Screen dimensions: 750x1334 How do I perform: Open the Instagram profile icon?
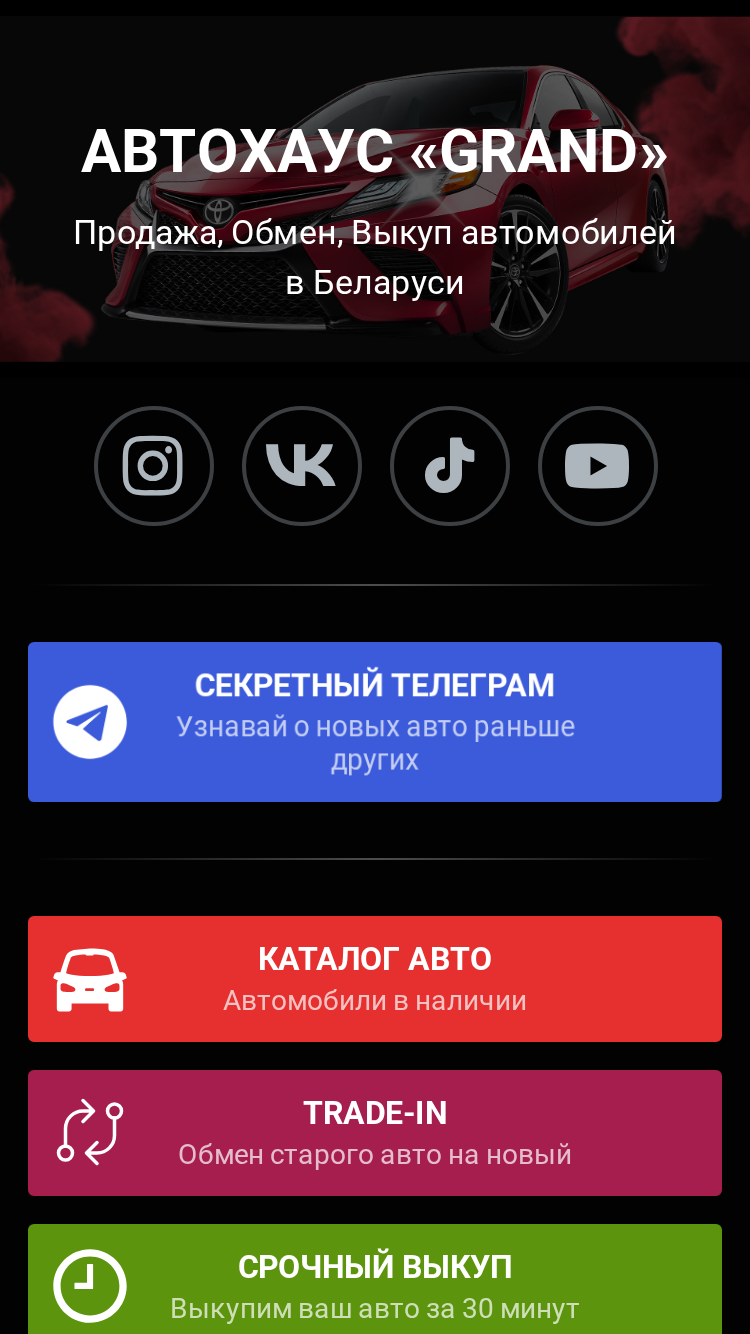154,466
